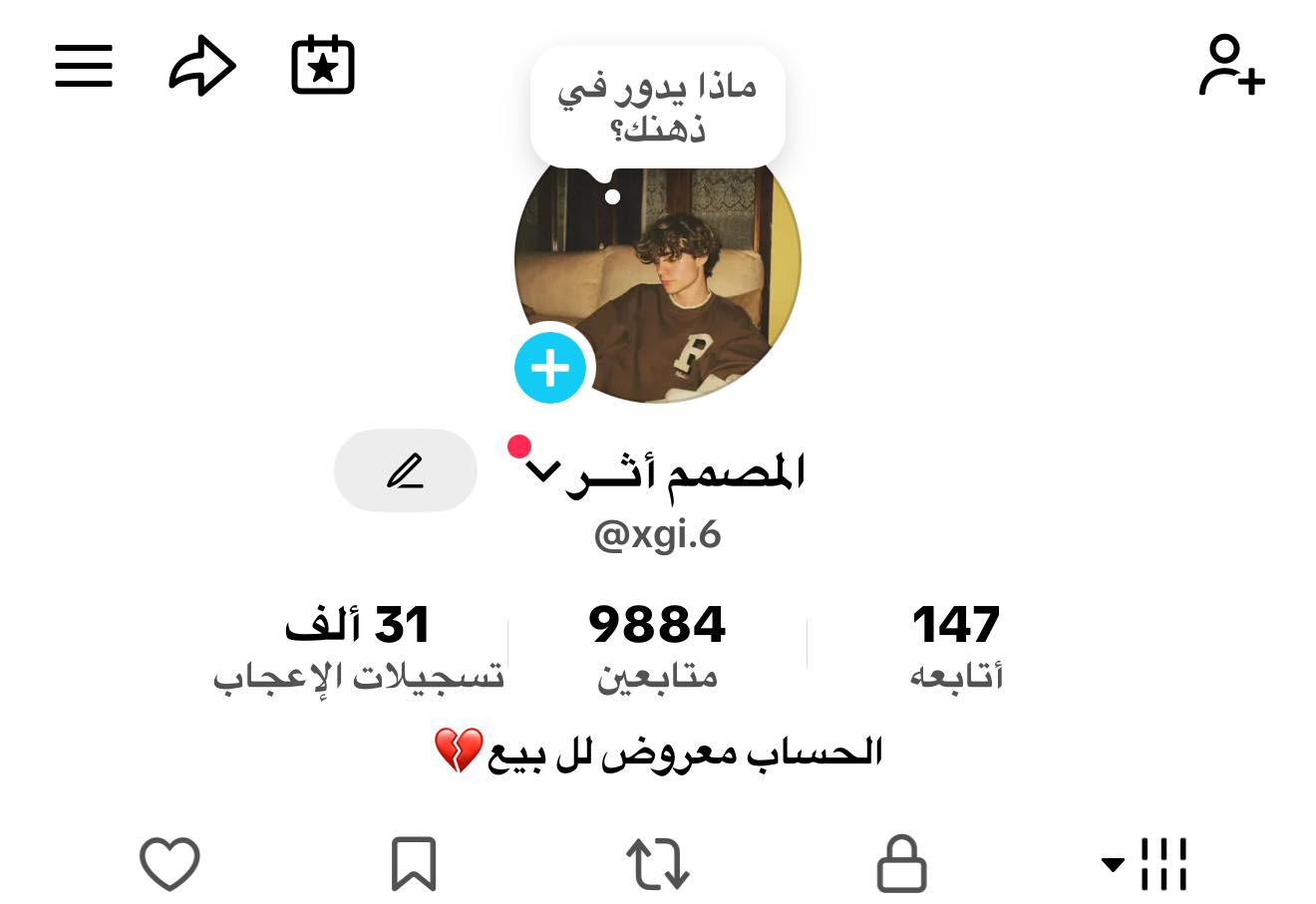Screen dimensions: 1316x904
Task: Switch to the private videos lock tab
Action: pos(901,862)
